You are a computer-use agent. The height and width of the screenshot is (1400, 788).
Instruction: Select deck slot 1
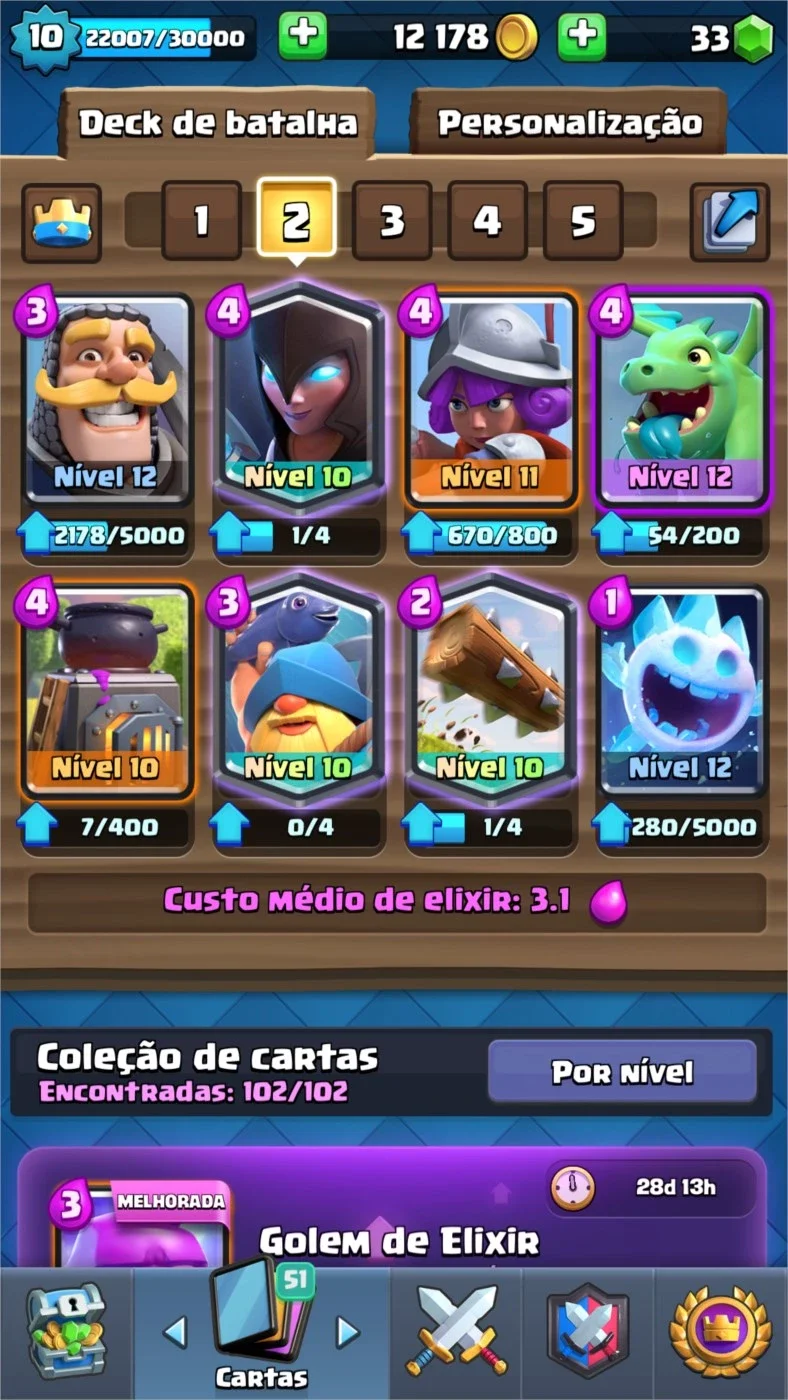[201, 221]
